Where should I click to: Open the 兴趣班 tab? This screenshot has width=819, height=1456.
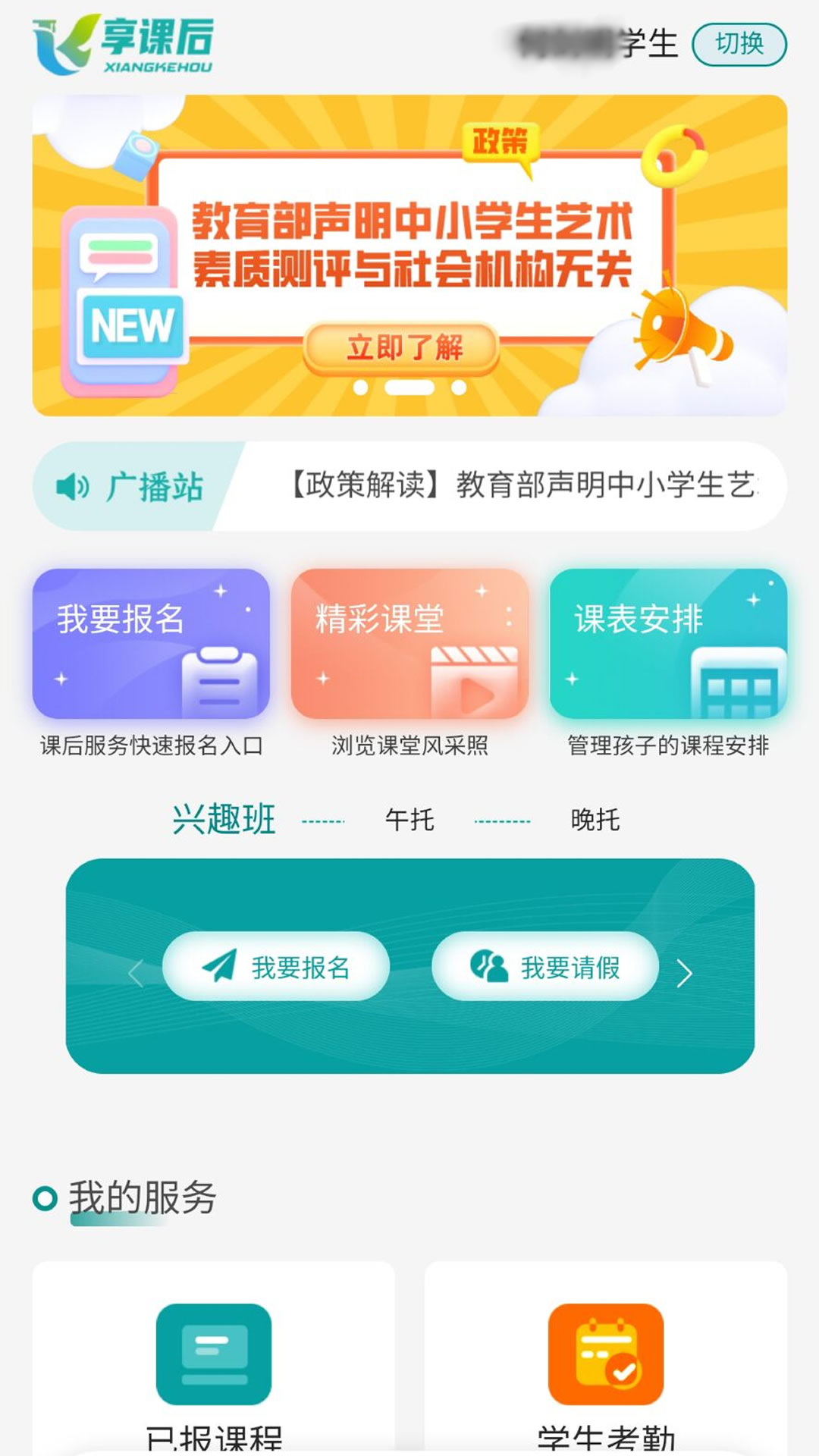point(224,819)
